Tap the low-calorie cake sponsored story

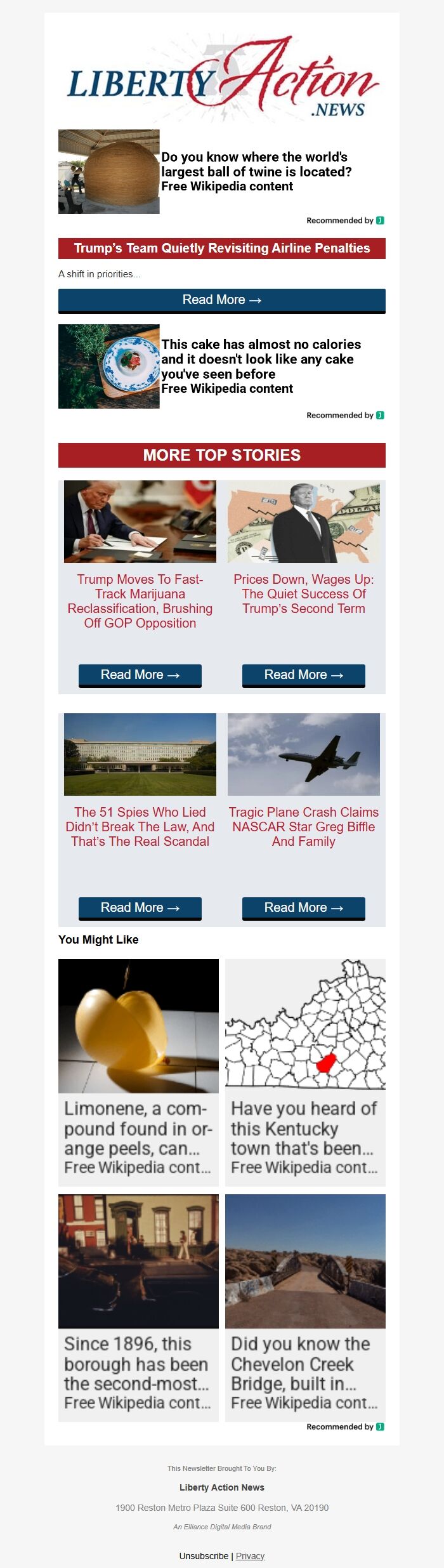click(260, 366)
